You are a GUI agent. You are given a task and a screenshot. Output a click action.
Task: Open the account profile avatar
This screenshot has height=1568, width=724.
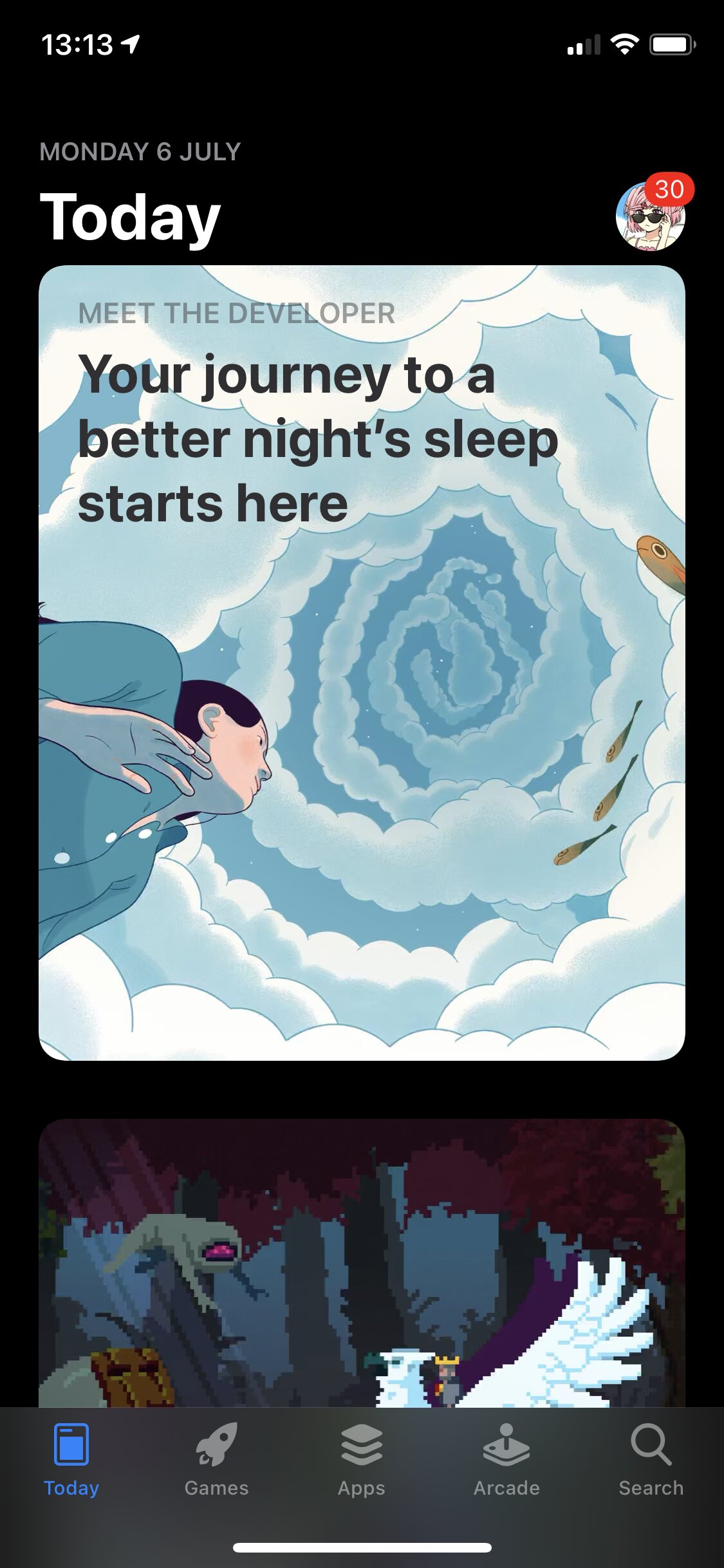(x=650, y=216)
